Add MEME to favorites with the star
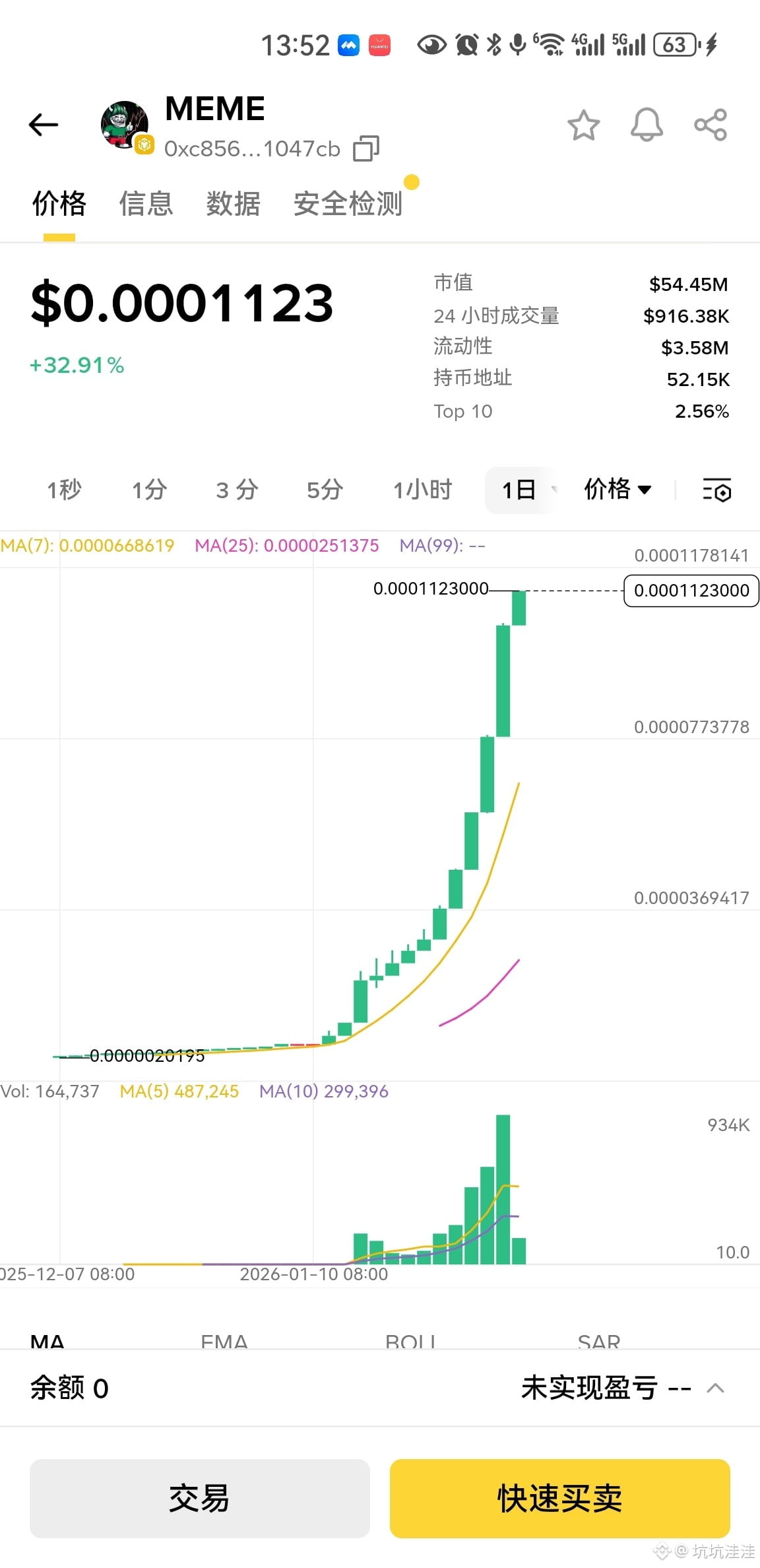760x1568 pixels. click(583, 125)
